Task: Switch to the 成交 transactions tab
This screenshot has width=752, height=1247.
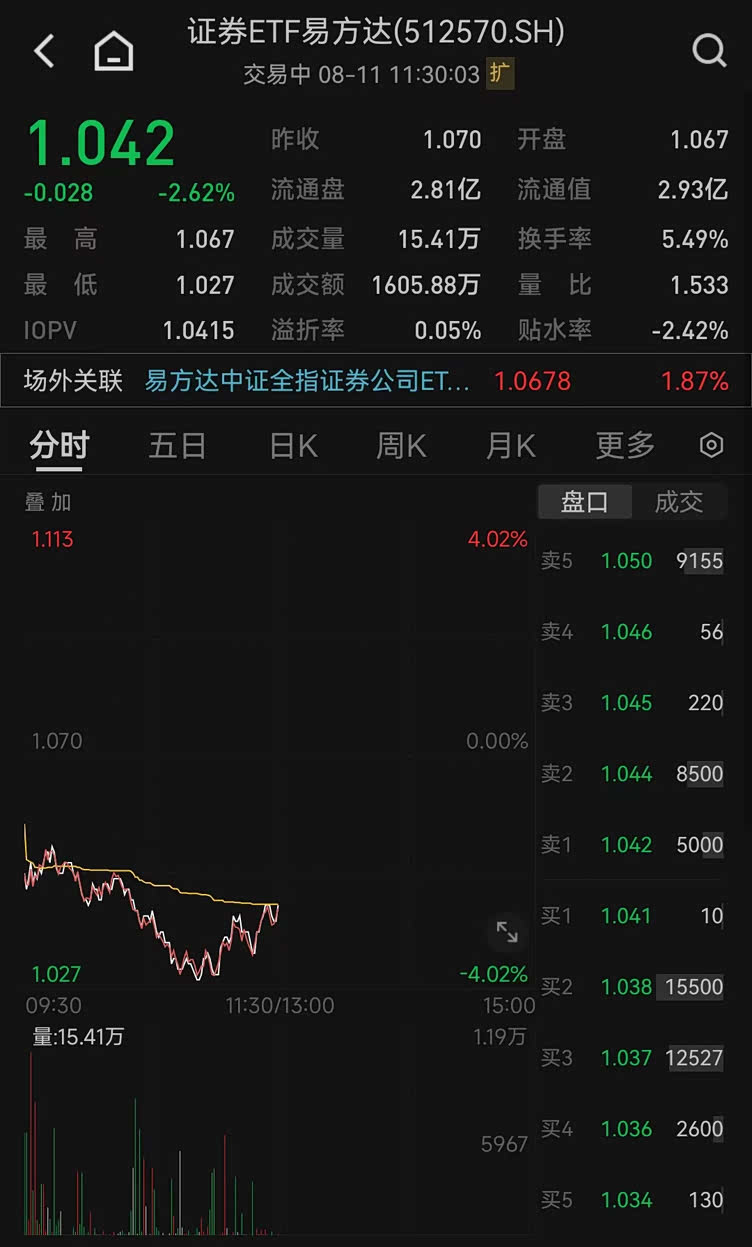Action: tap(679, 502)
